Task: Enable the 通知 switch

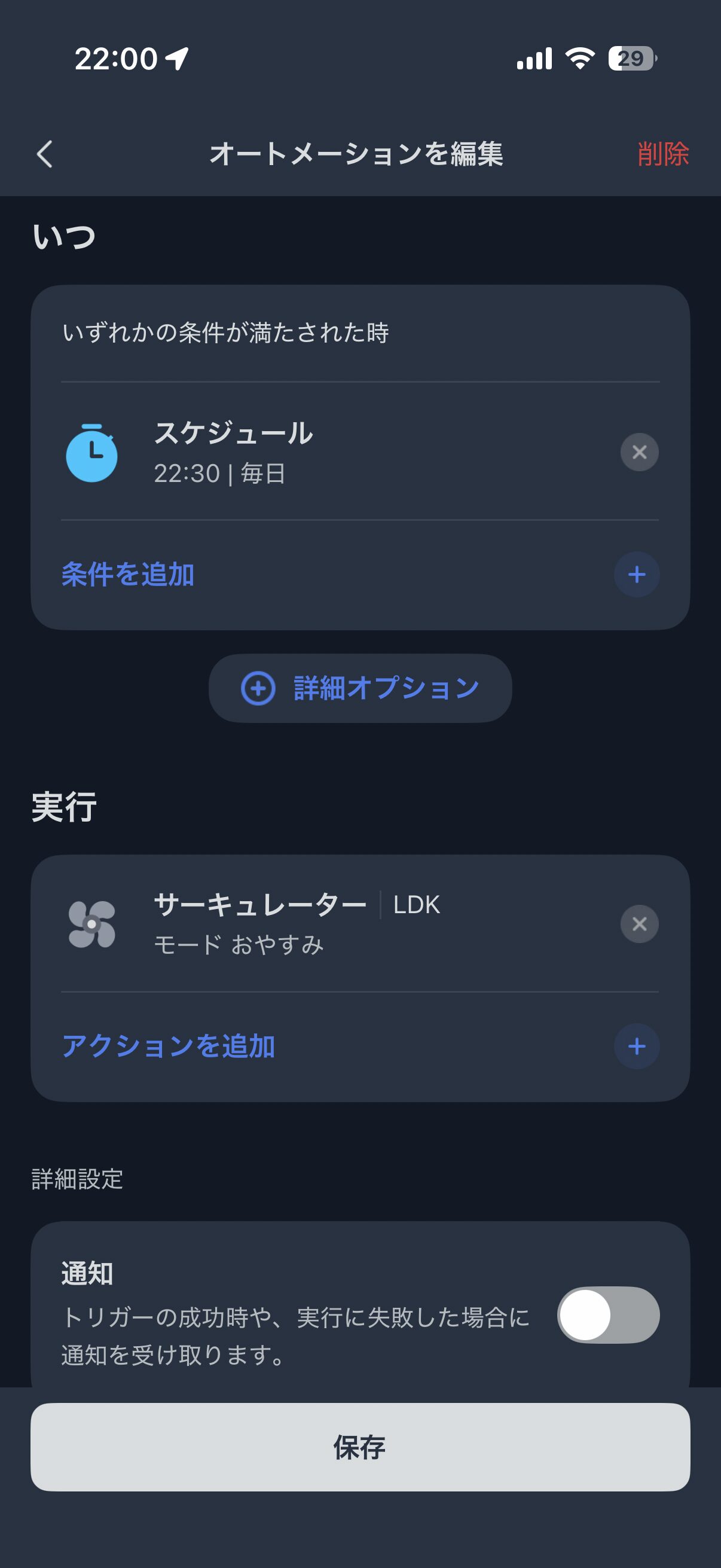Action: [608, 1316]
